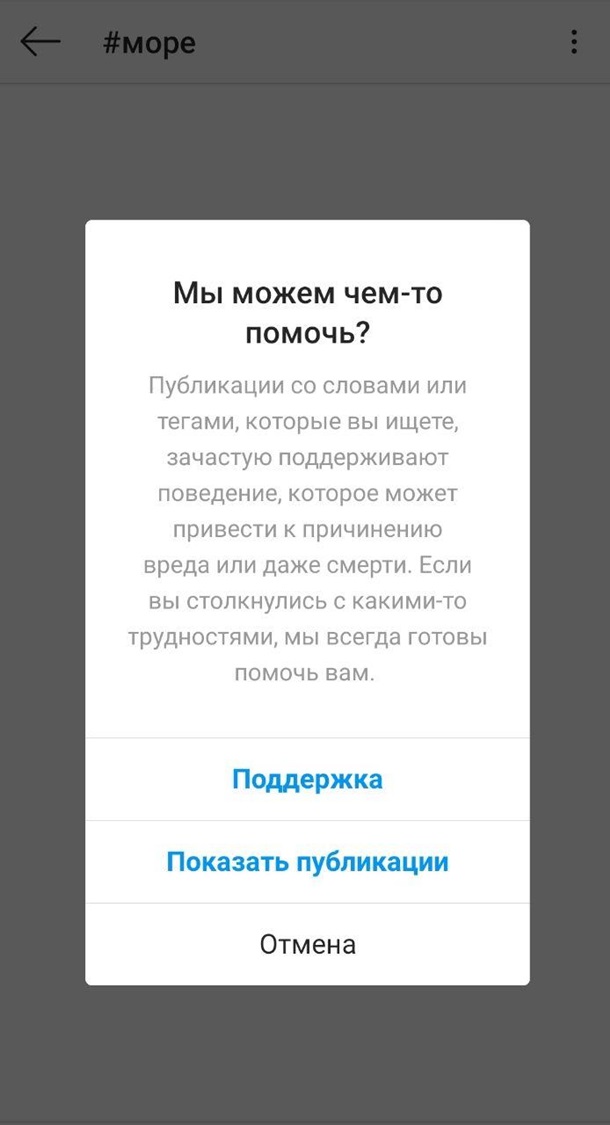Tap the Поддержка button

tap(307, 779)
